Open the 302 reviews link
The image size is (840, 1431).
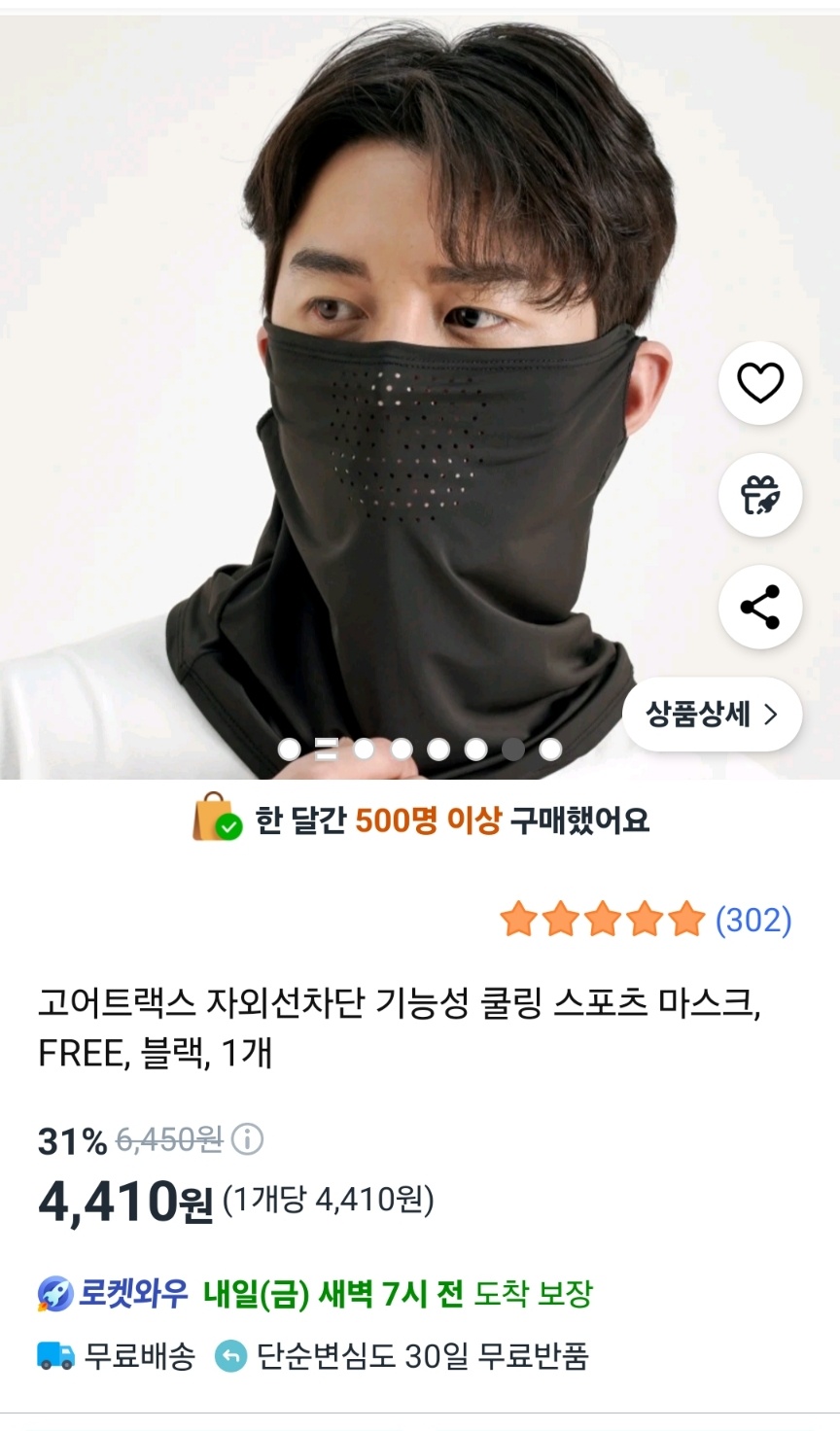pyautogui.click(x=753, y=919)
